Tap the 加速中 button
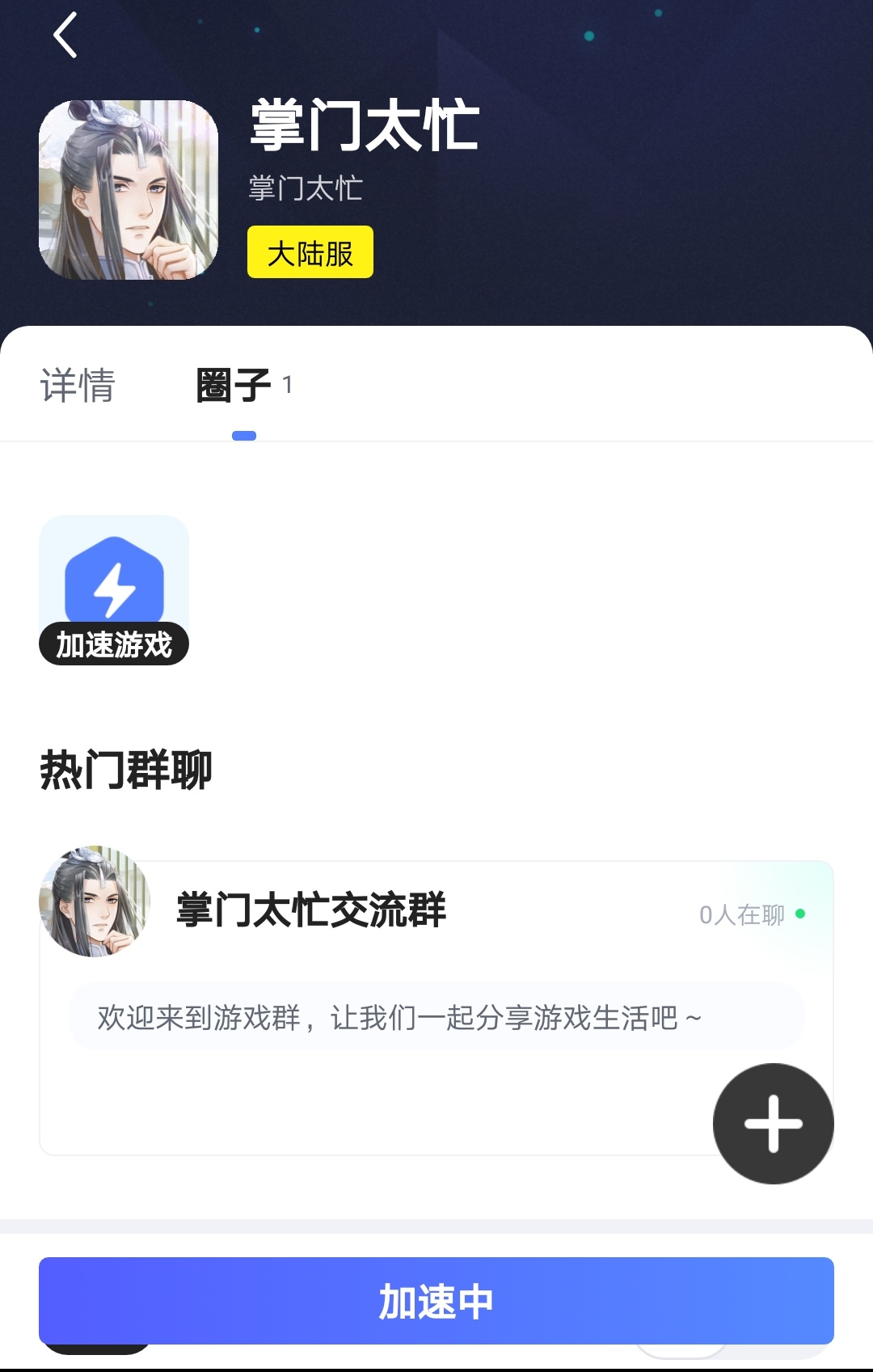 pyautogui.click(x=436, y=1301)
